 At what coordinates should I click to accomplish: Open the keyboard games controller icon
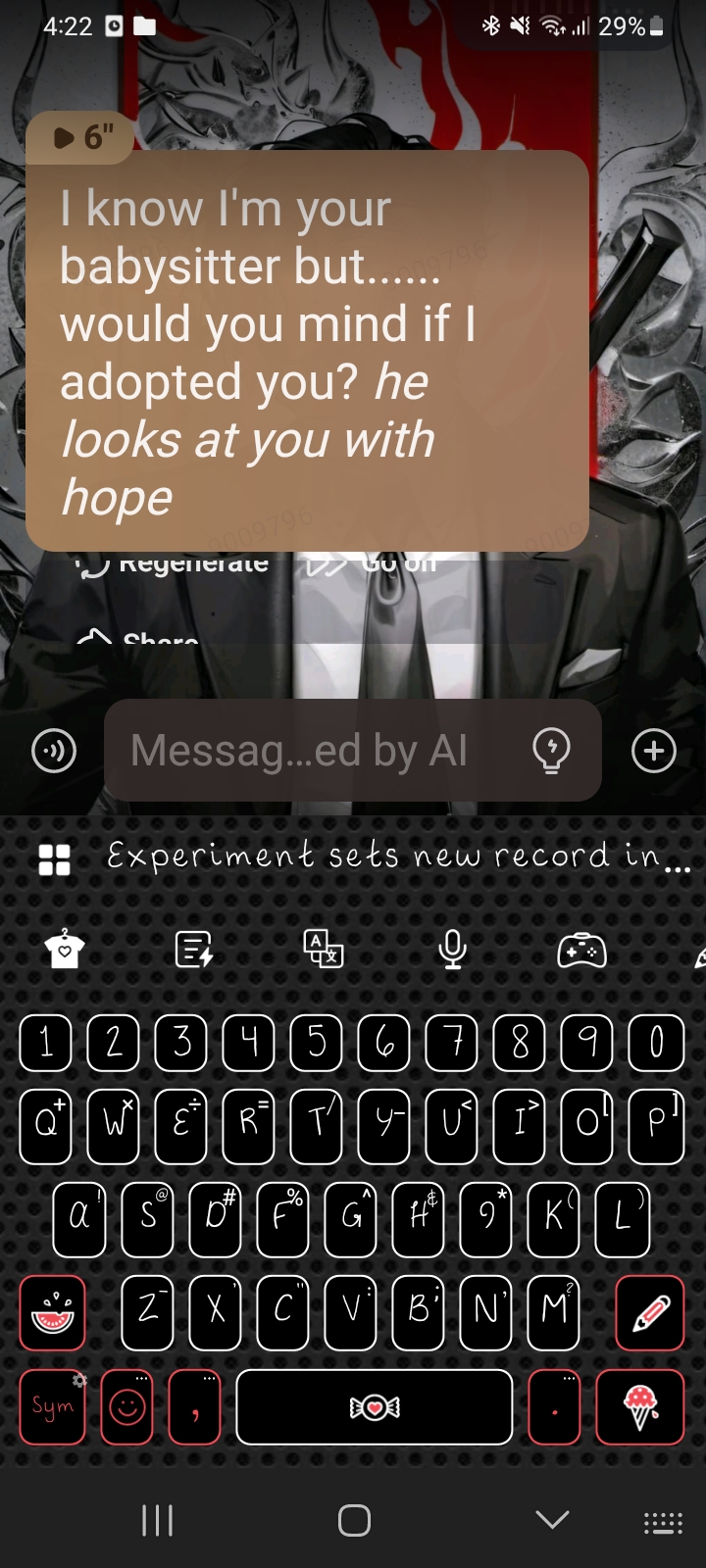581,950
